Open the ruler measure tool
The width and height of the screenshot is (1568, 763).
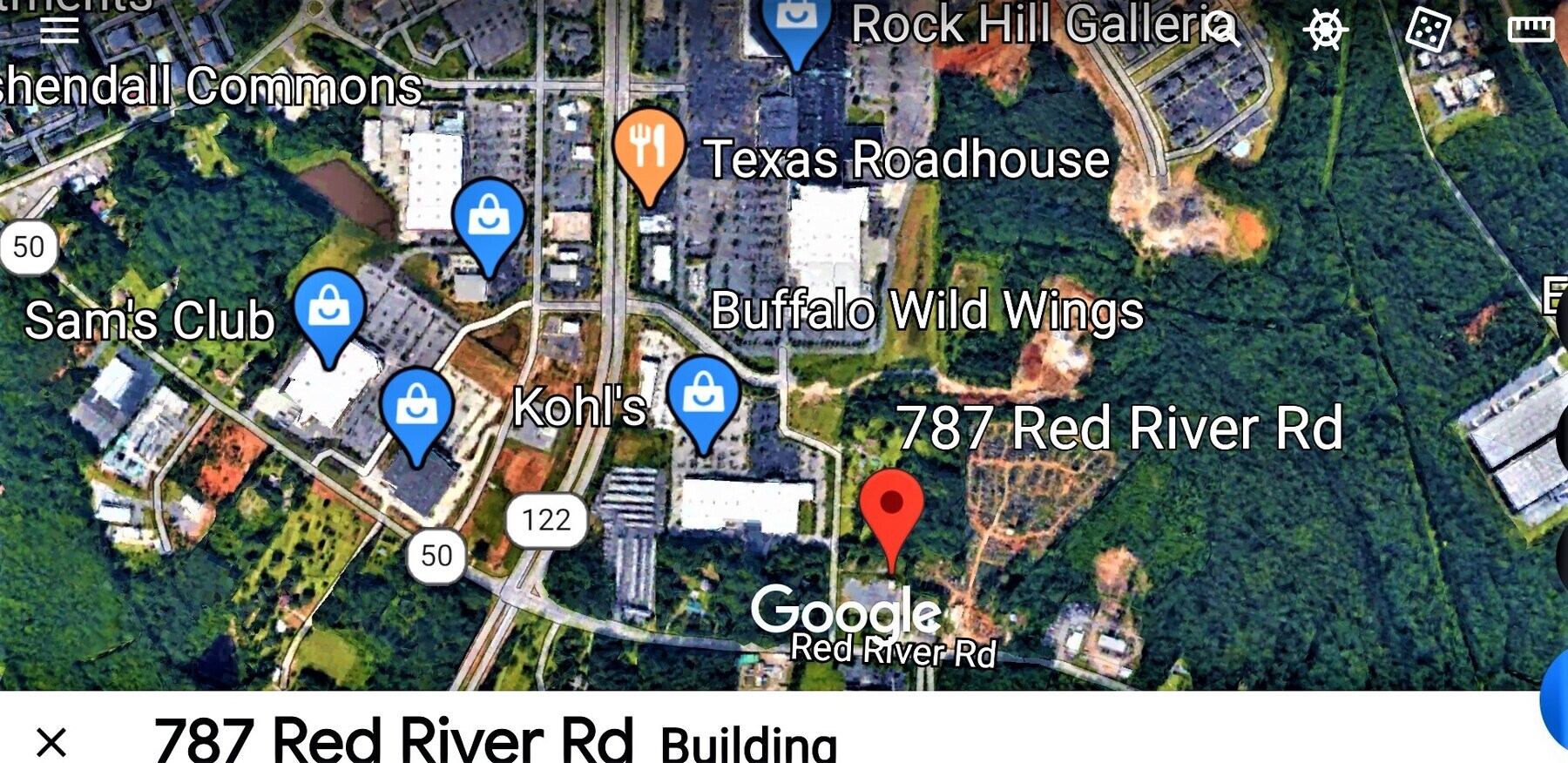coord(1531,29)
